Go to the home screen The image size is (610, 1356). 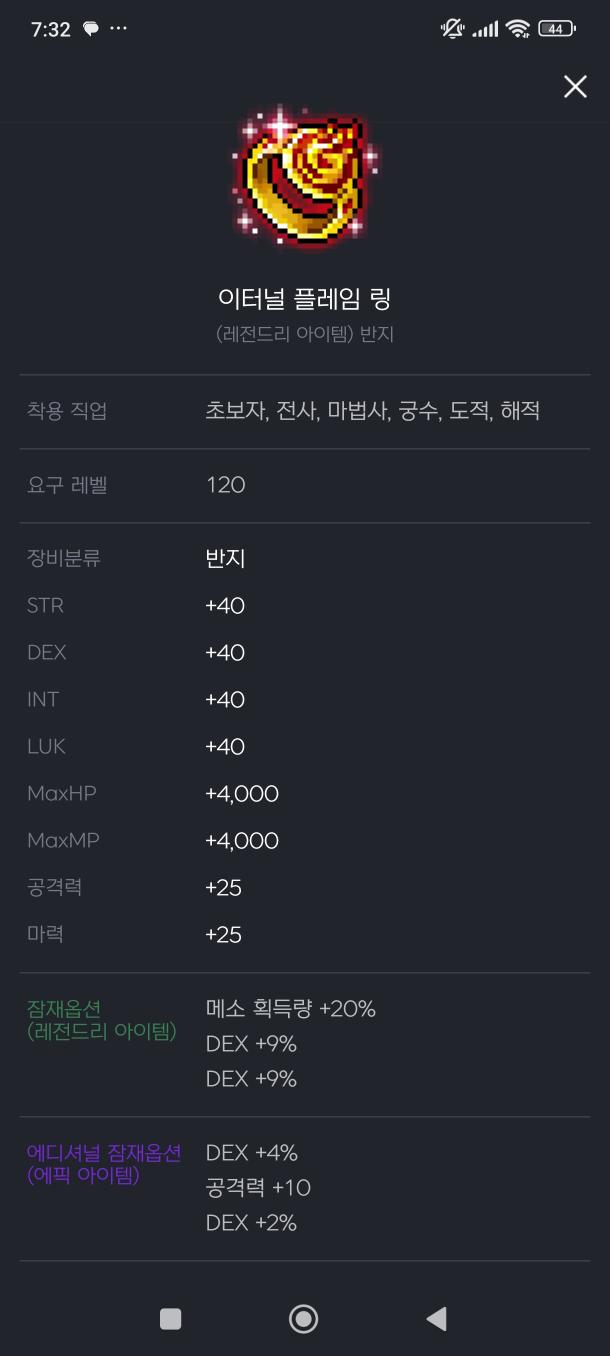click(x=303, y=1319)
